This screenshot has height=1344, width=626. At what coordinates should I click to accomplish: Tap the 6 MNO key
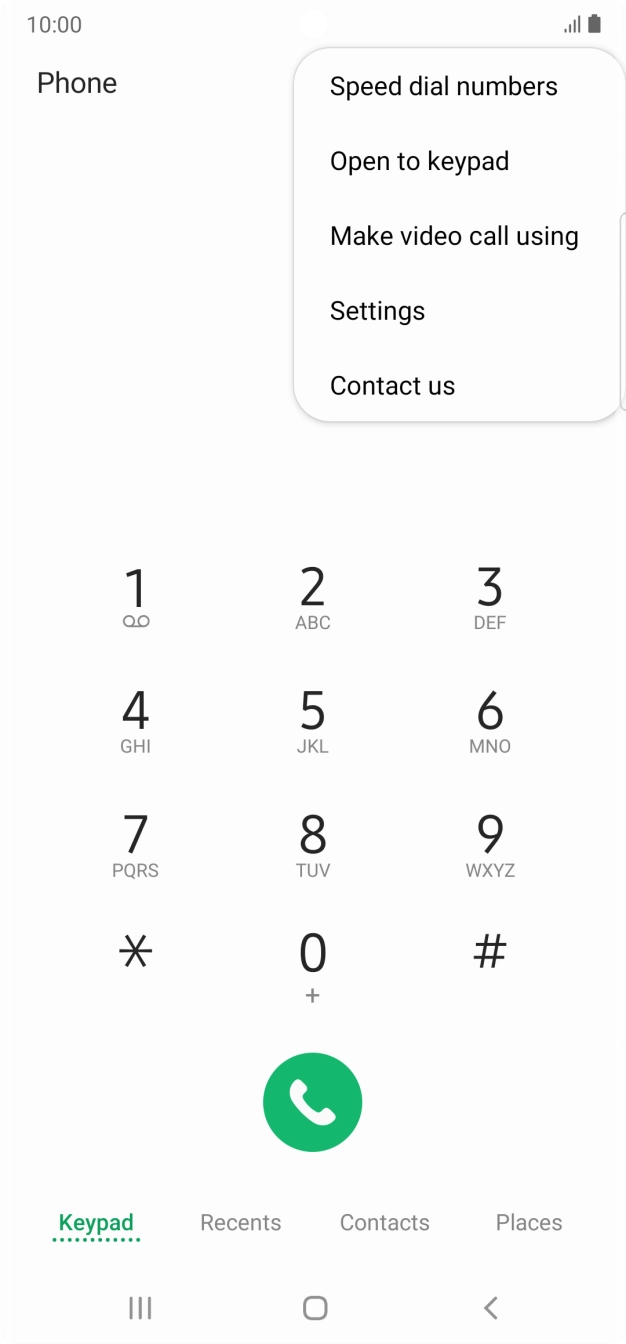(x=489, y=721)
